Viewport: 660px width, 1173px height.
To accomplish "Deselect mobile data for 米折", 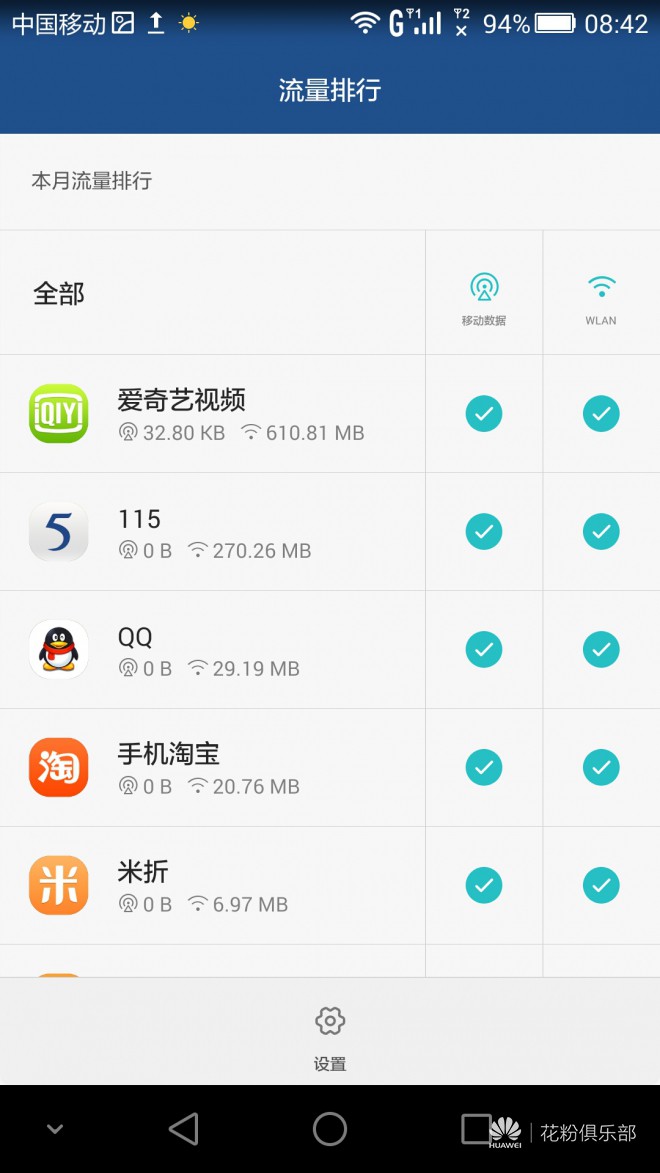I will (484, 885).
